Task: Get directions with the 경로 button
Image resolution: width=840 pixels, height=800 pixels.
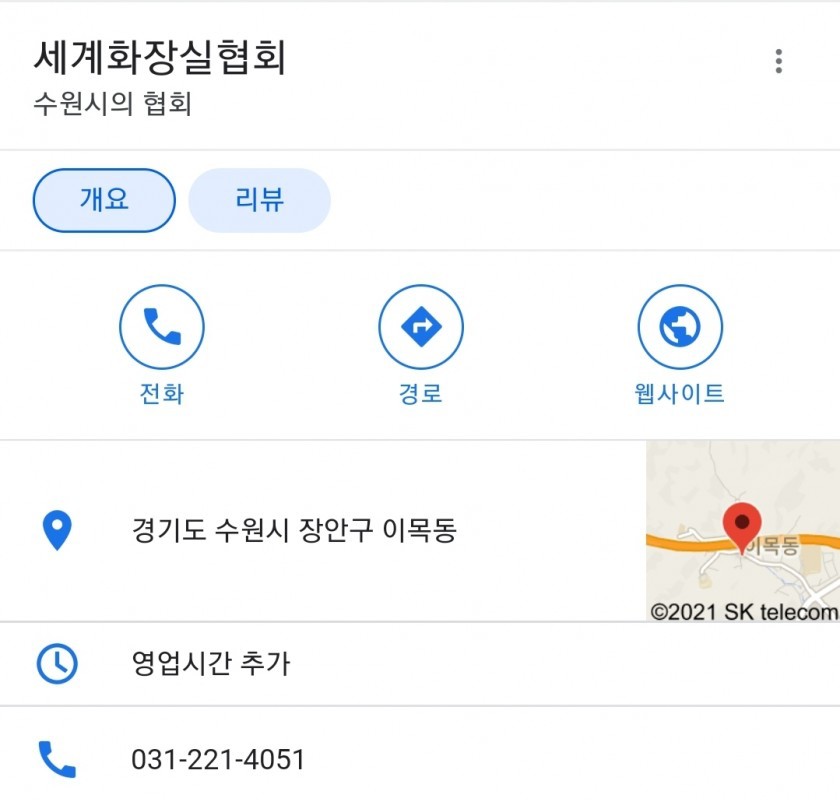Action: pyautogui.click(x=420, y=328)
